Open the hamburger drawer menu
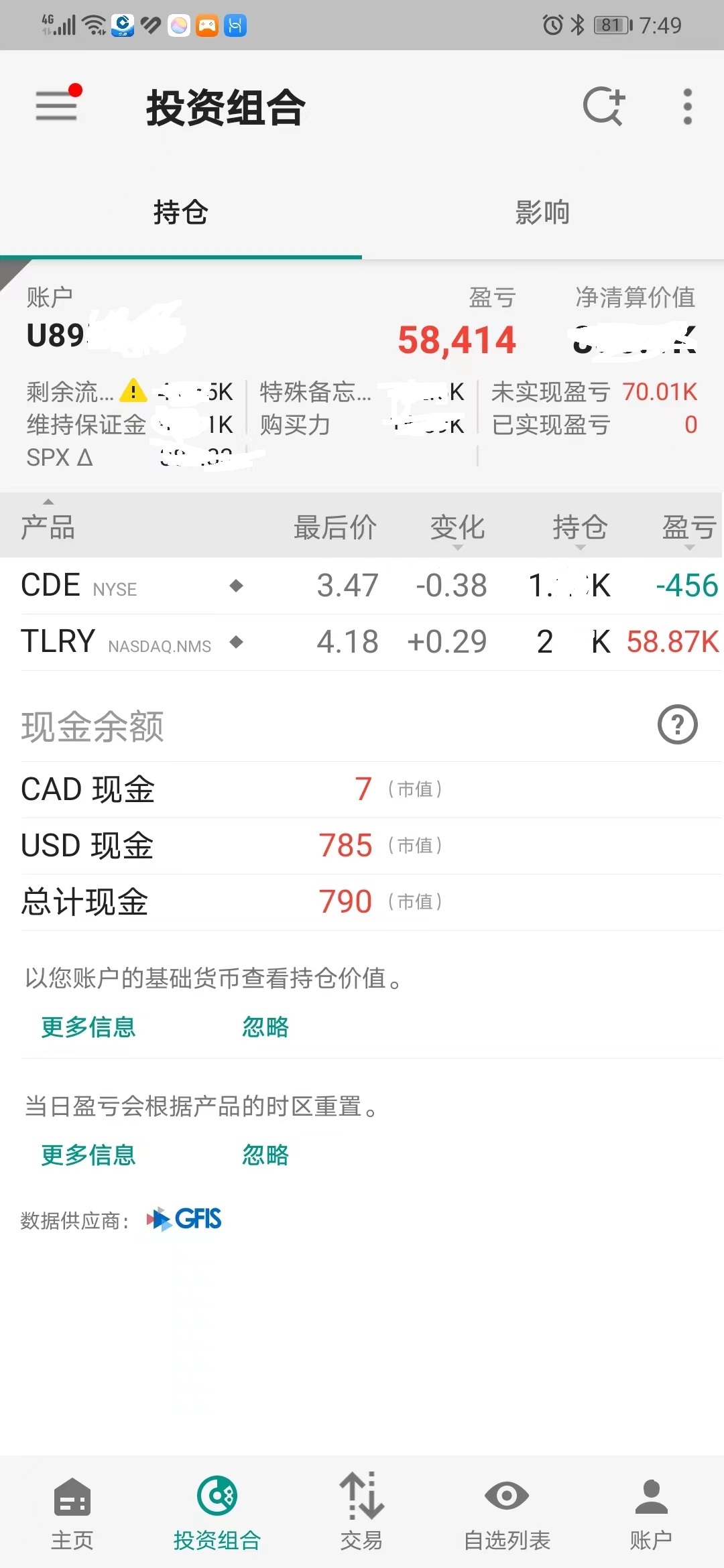 pyautogui.click(x=56, y=106)
